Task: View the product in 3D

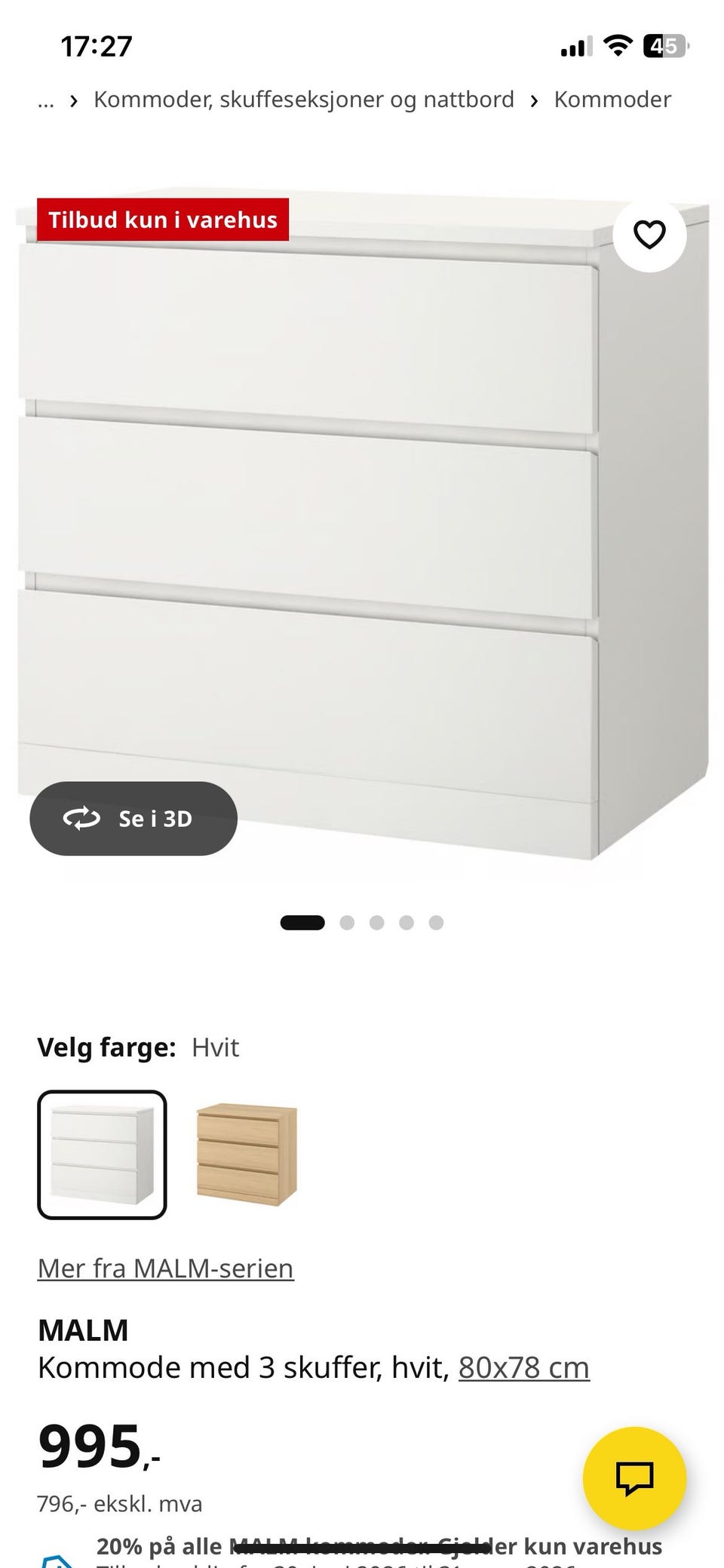Action: tap(133, 819)
